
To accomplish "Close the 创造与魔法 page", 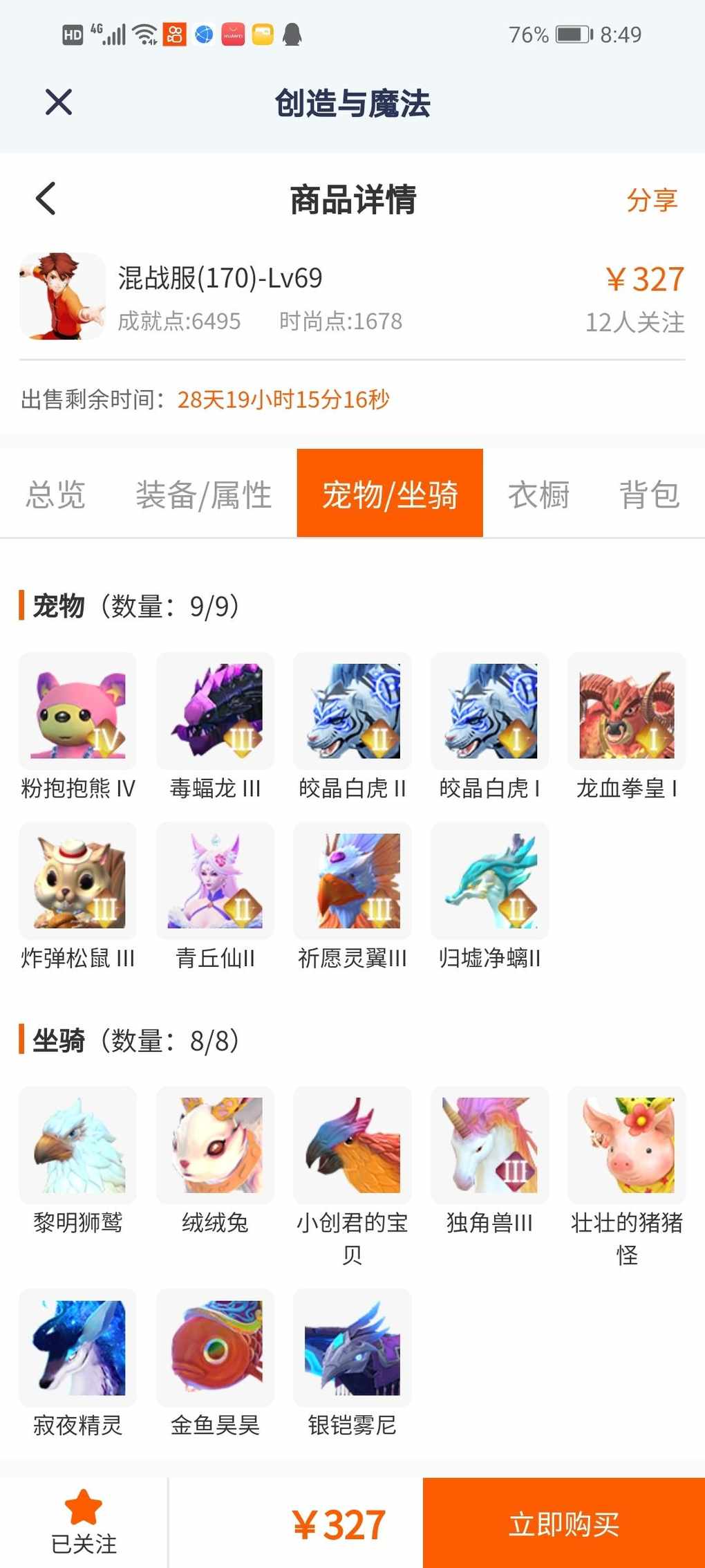I will [59, 102].
